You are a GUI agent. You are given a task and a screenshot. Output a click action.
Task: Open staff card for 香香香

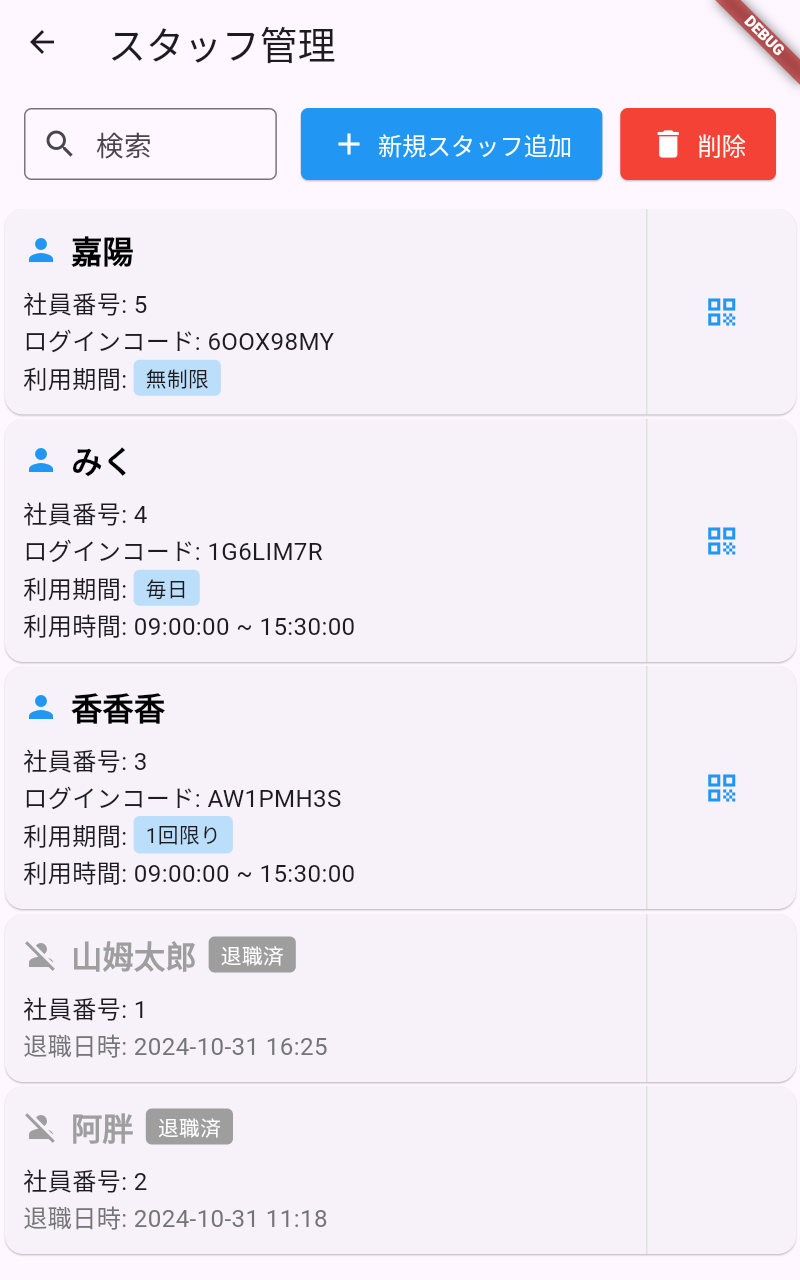coord(325,788)
